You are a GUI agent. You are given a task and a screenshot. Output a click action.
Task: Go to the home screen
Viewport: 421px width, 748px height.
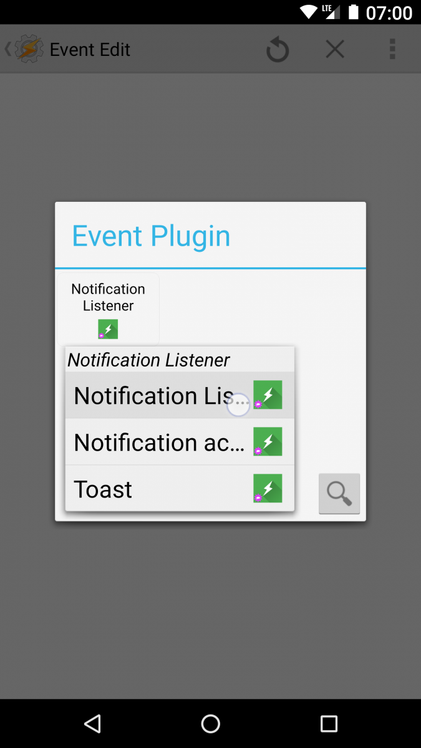[x=210, y=723]
